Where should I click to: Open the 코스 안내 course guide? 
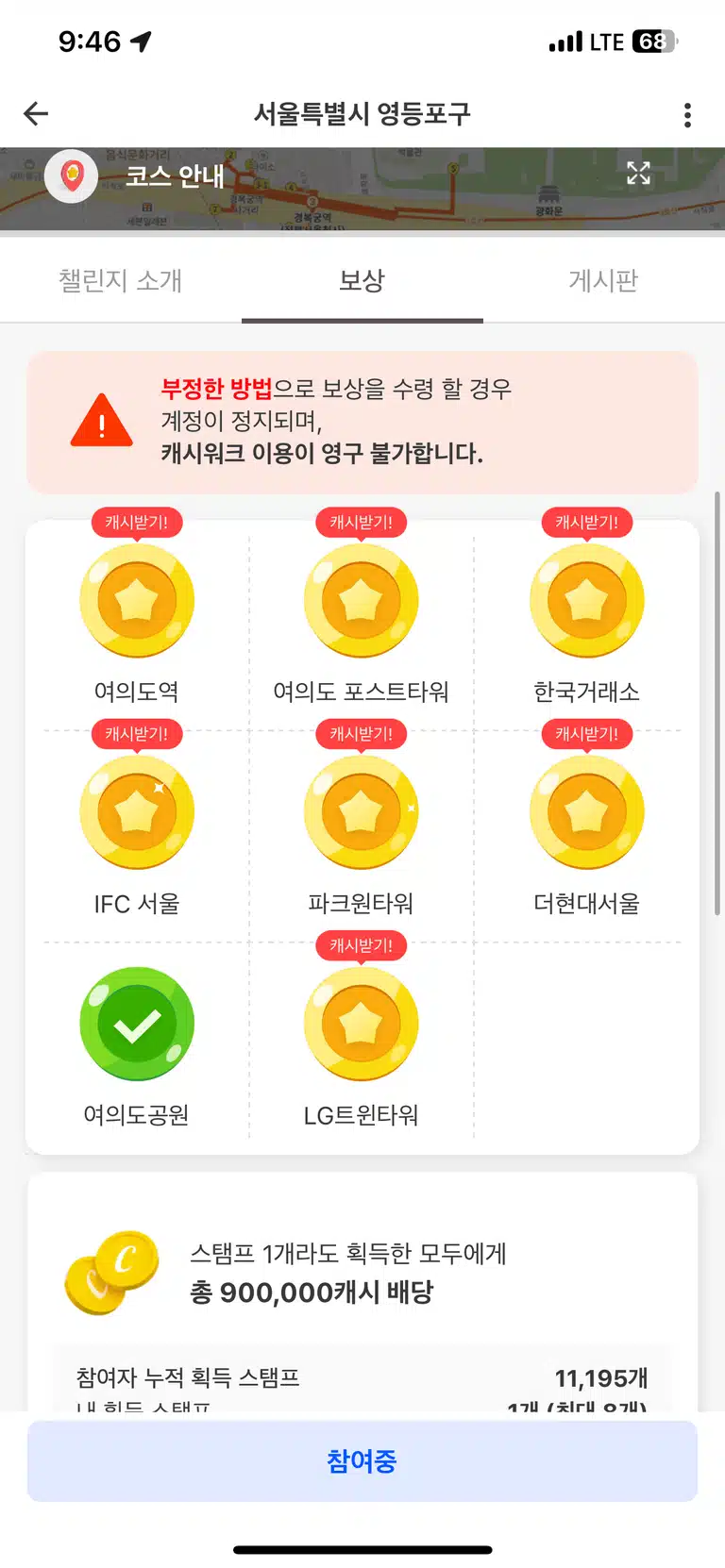(x=176, y=175)
